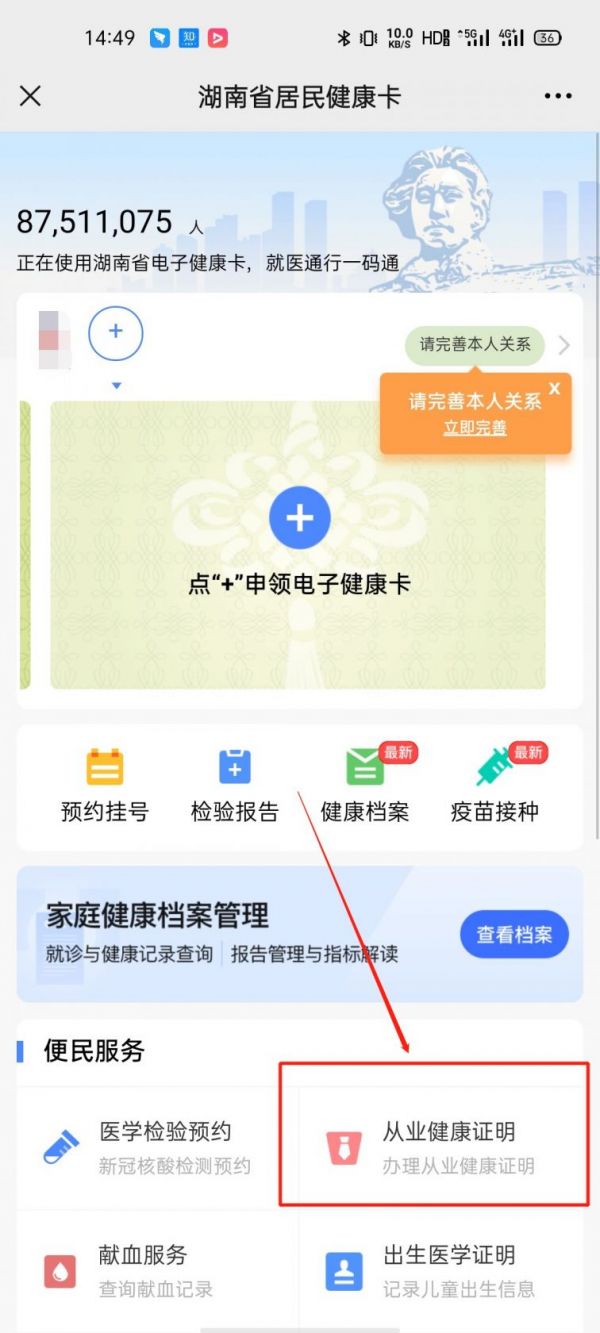
Task: Tap the big plus to apply for 电子健康卡
Action: click(299, 518)
